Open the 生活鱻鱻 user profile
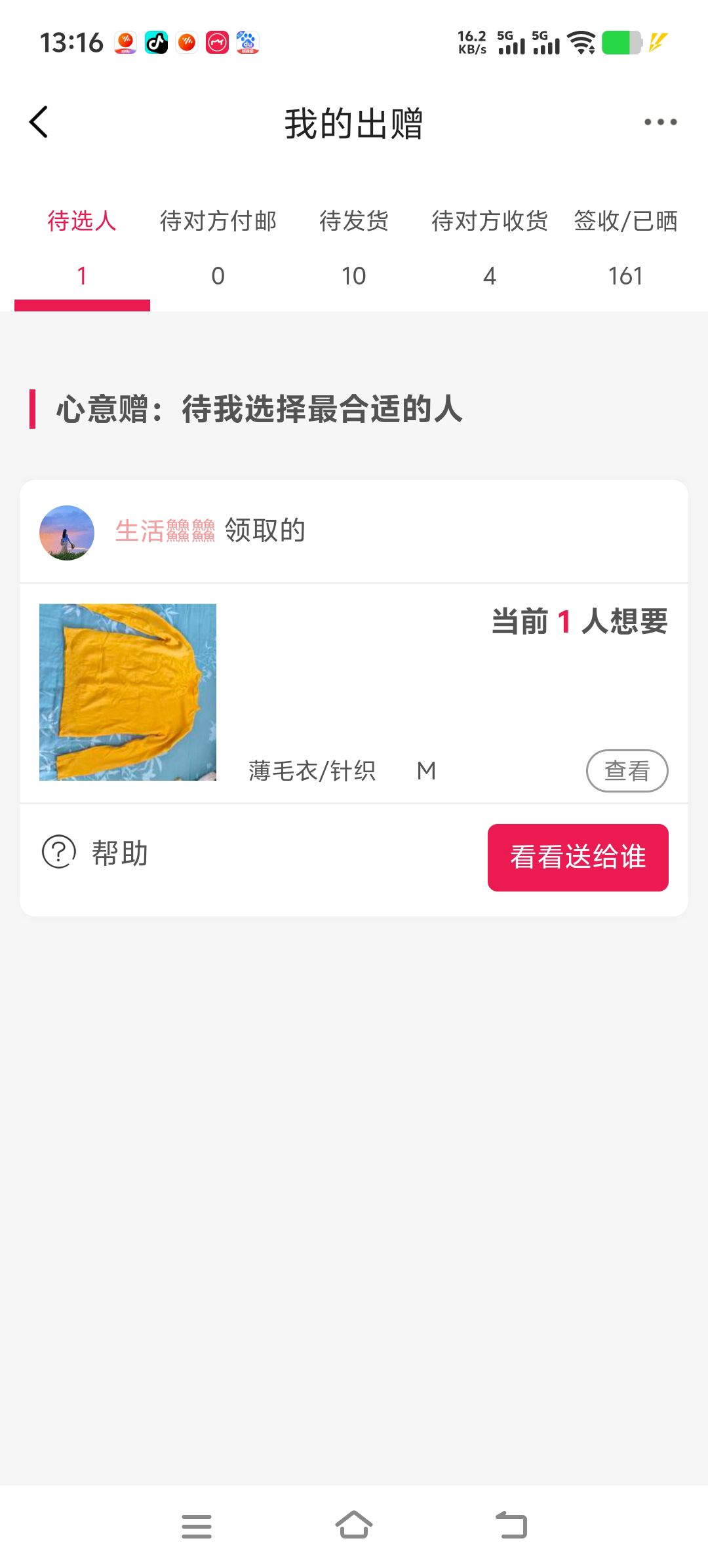 165,531
